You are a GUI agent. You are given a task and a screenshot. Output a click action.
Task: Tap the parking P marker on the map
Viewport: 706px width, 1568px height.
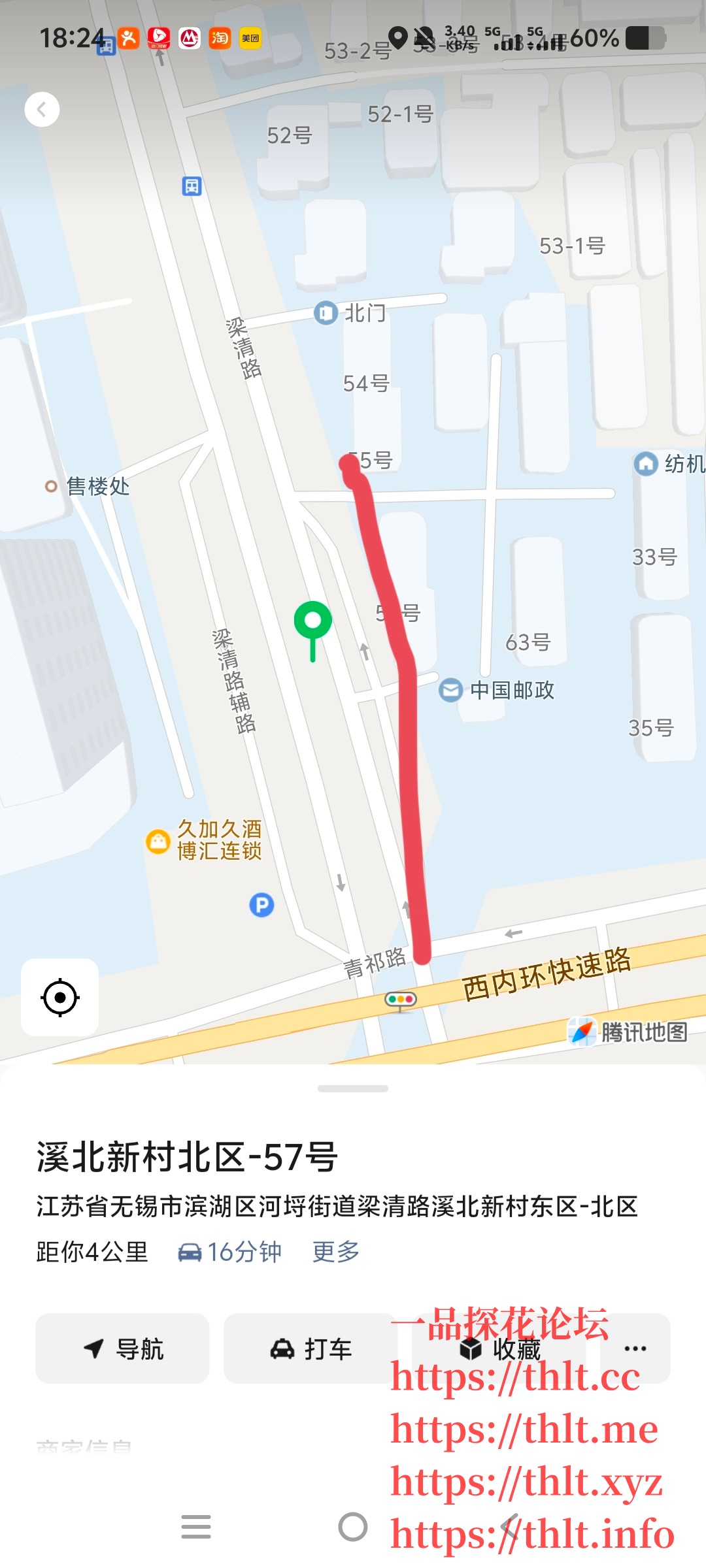261,905
